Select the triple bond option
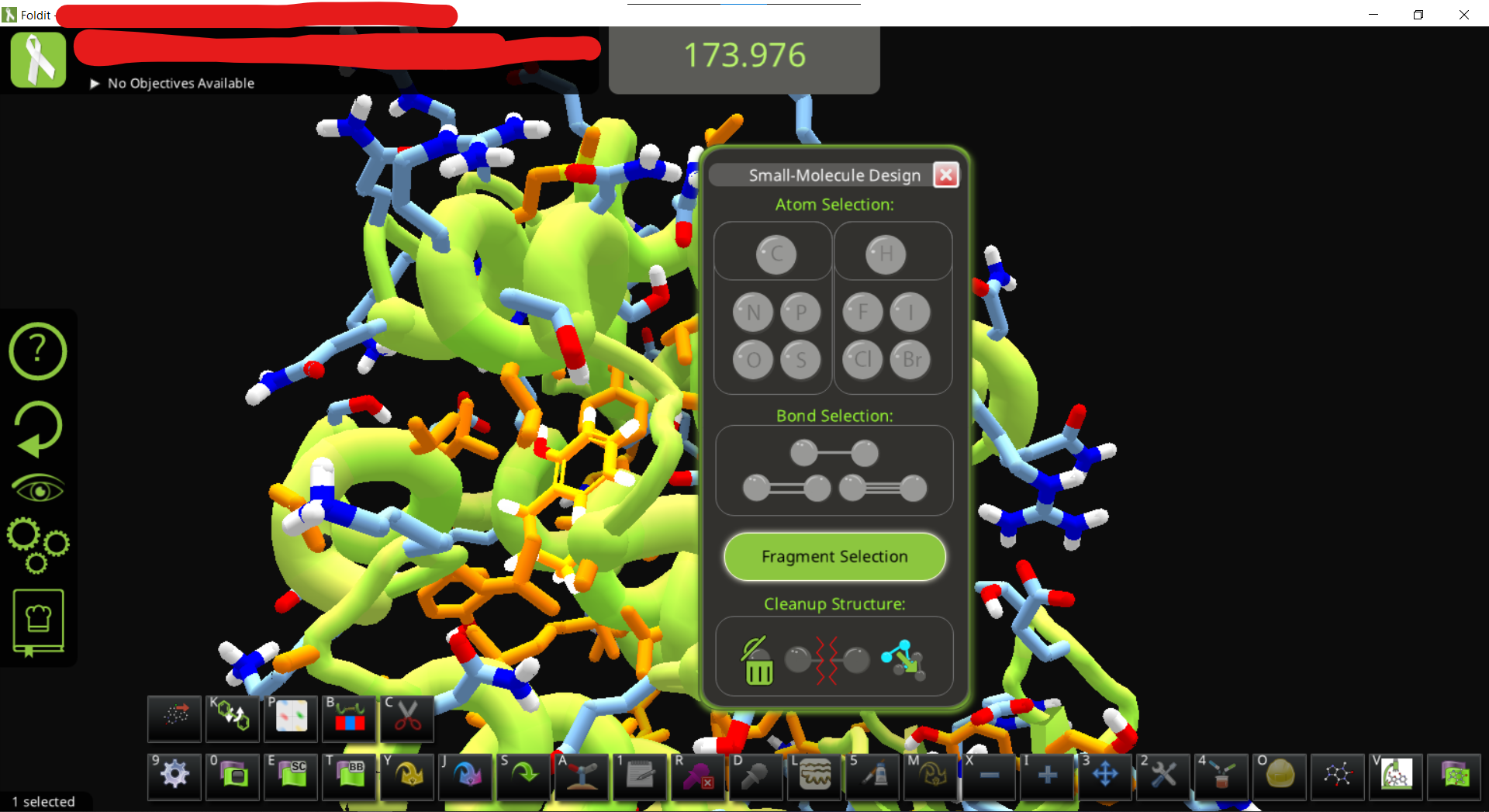The width and height of the screenshot is (1489, 812). (883, 489)
